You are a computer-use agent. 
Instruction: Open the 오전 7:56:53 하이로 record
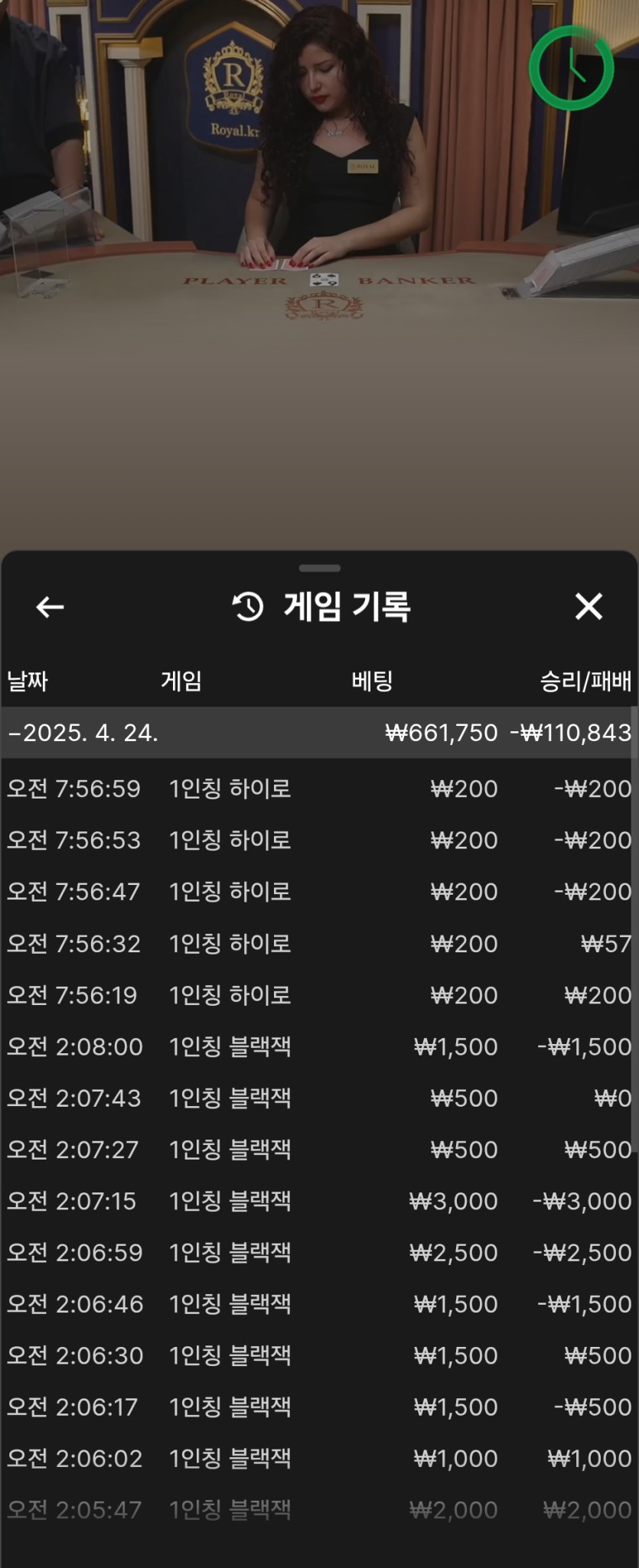[x=318, y=840]
